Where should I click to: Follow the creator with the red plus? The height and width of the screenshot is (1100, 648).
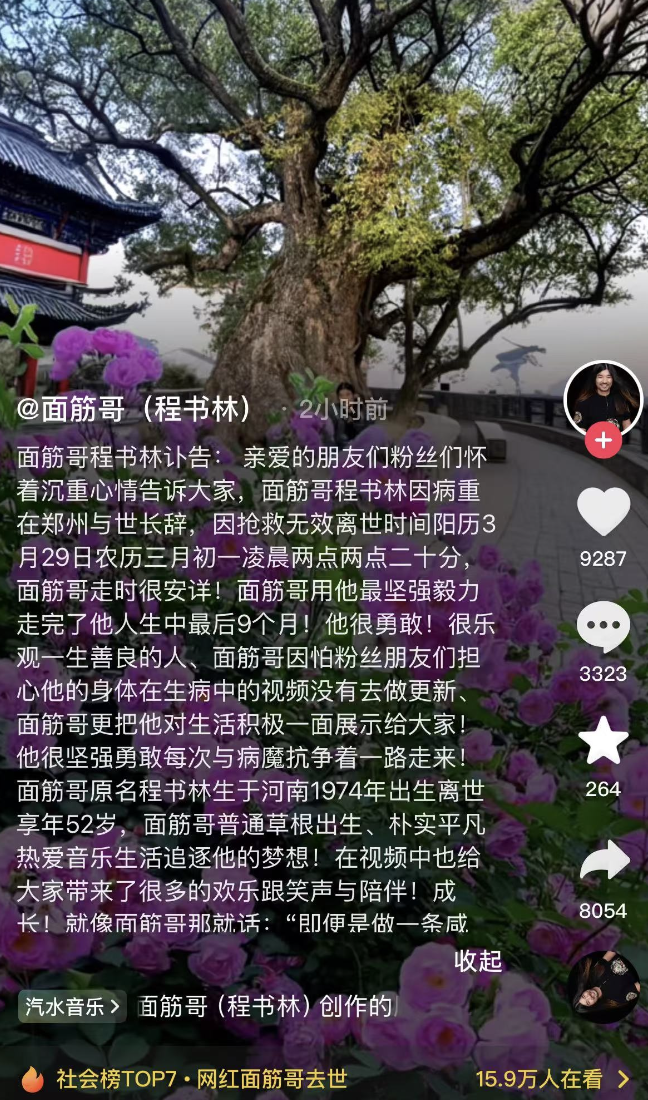coord(603,439)
